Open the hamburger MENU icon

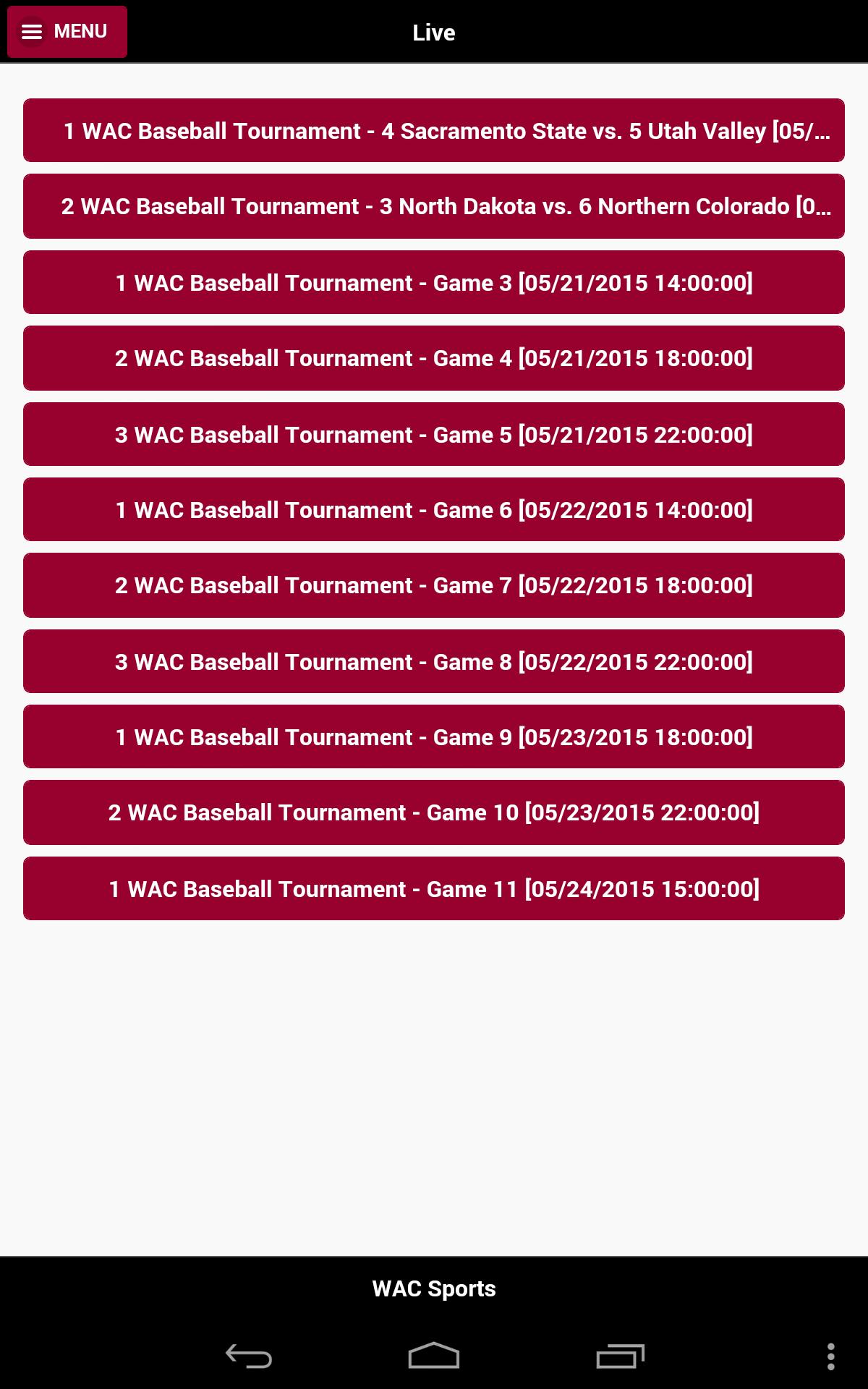point(33,31)
